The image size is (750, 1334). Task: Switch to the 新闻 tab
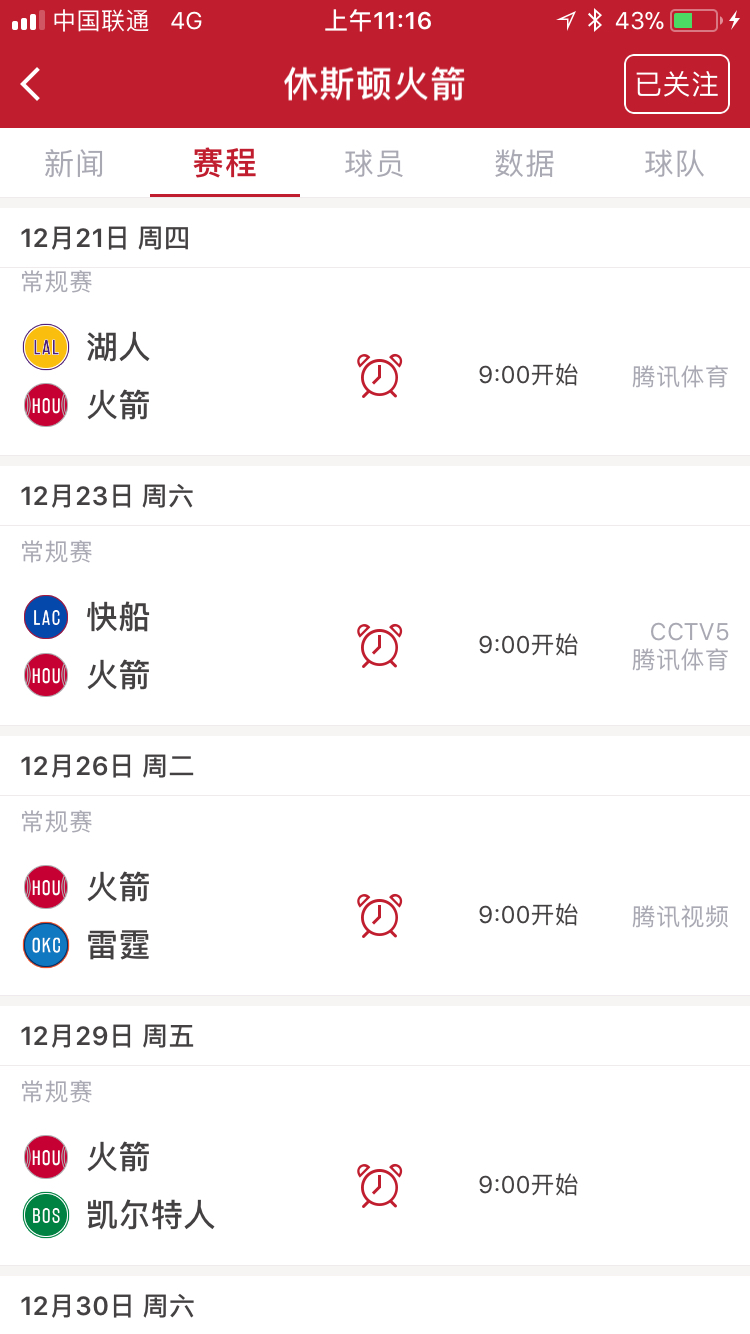tap(75, 163)
